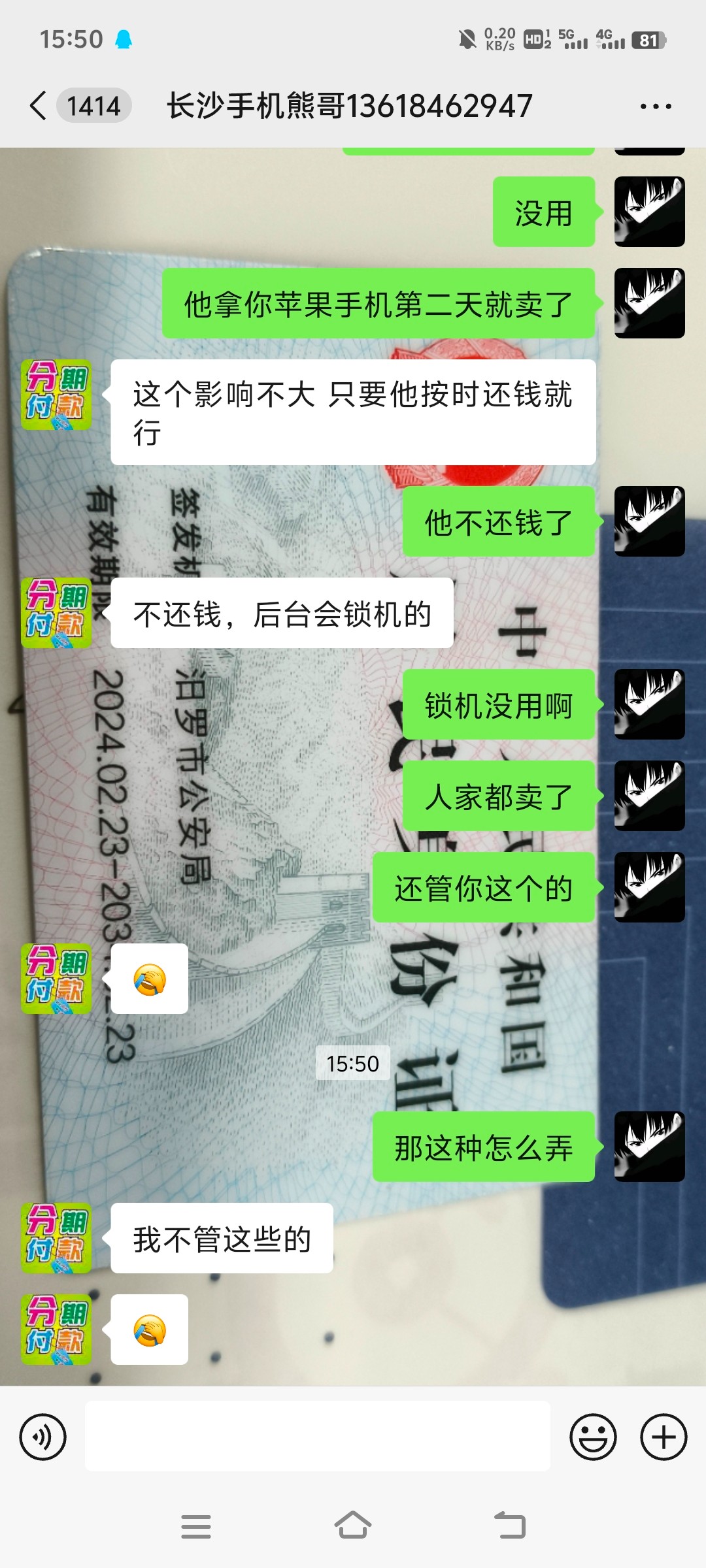Screen dimensions: 706x1568
Task: Open the three-dot chat options menu
Action: [x=656, y=106]
